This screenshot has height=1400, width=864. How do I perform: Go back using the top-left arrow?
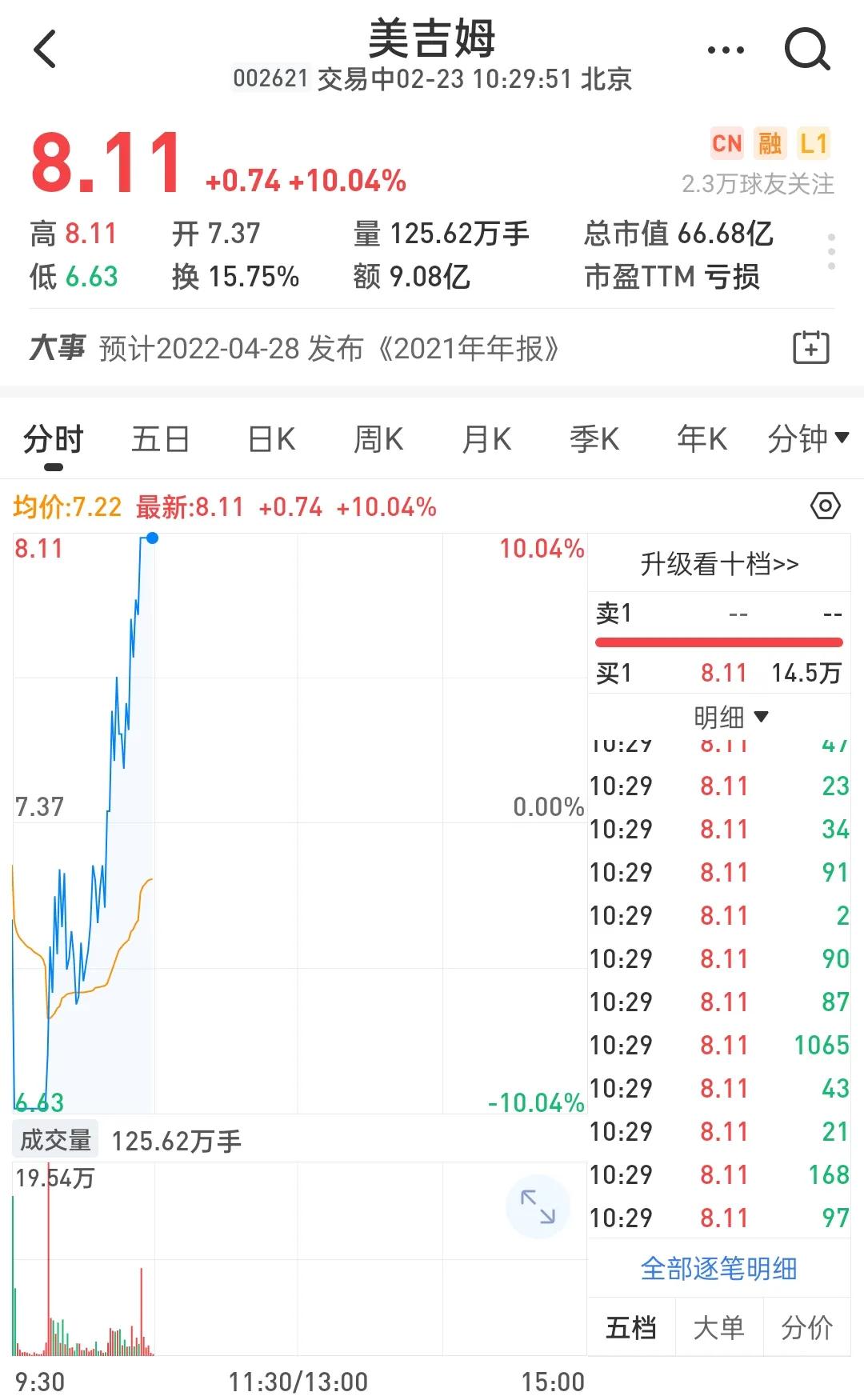coord(45,49)
